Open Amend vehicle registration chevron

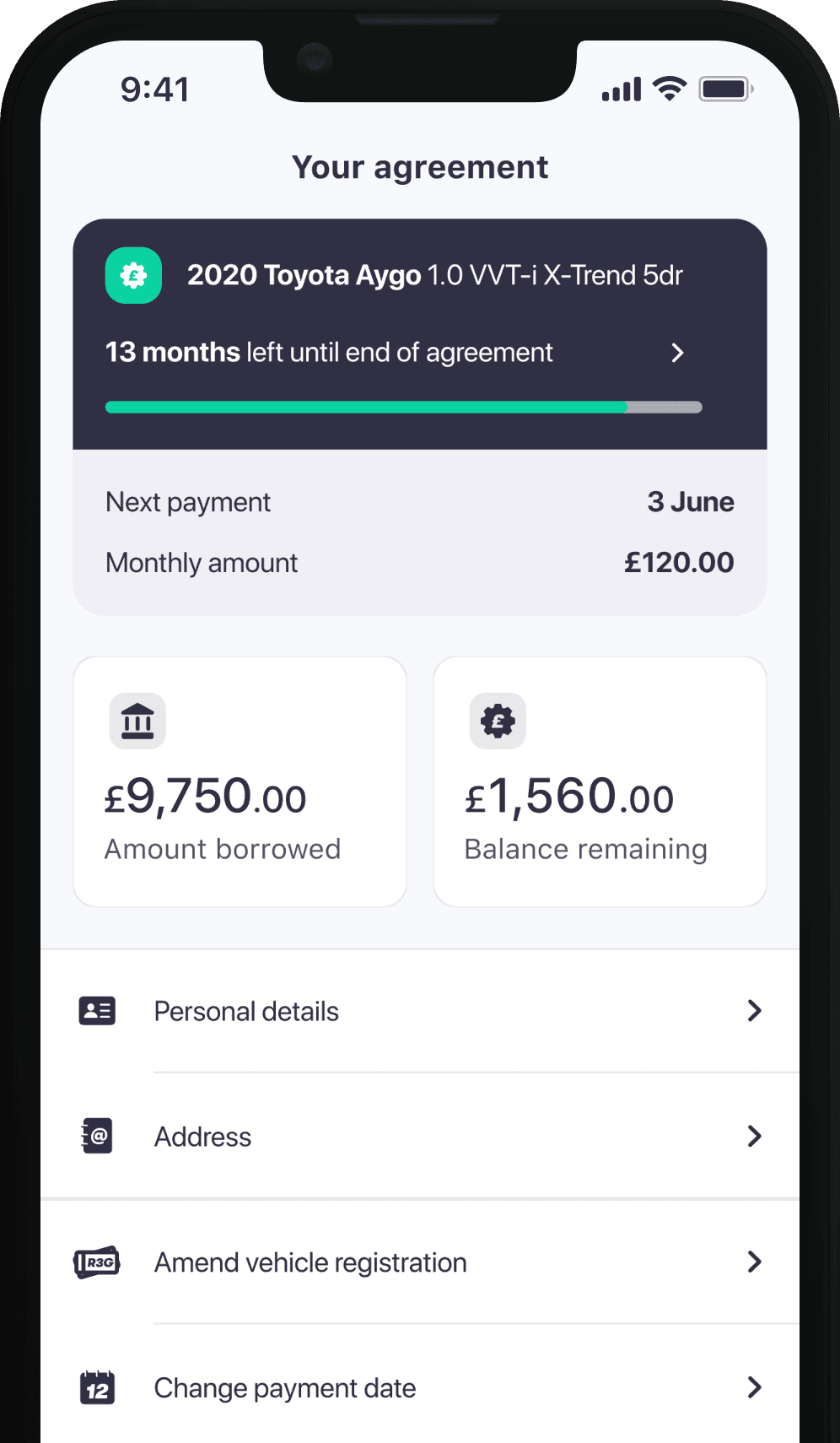754,1262
